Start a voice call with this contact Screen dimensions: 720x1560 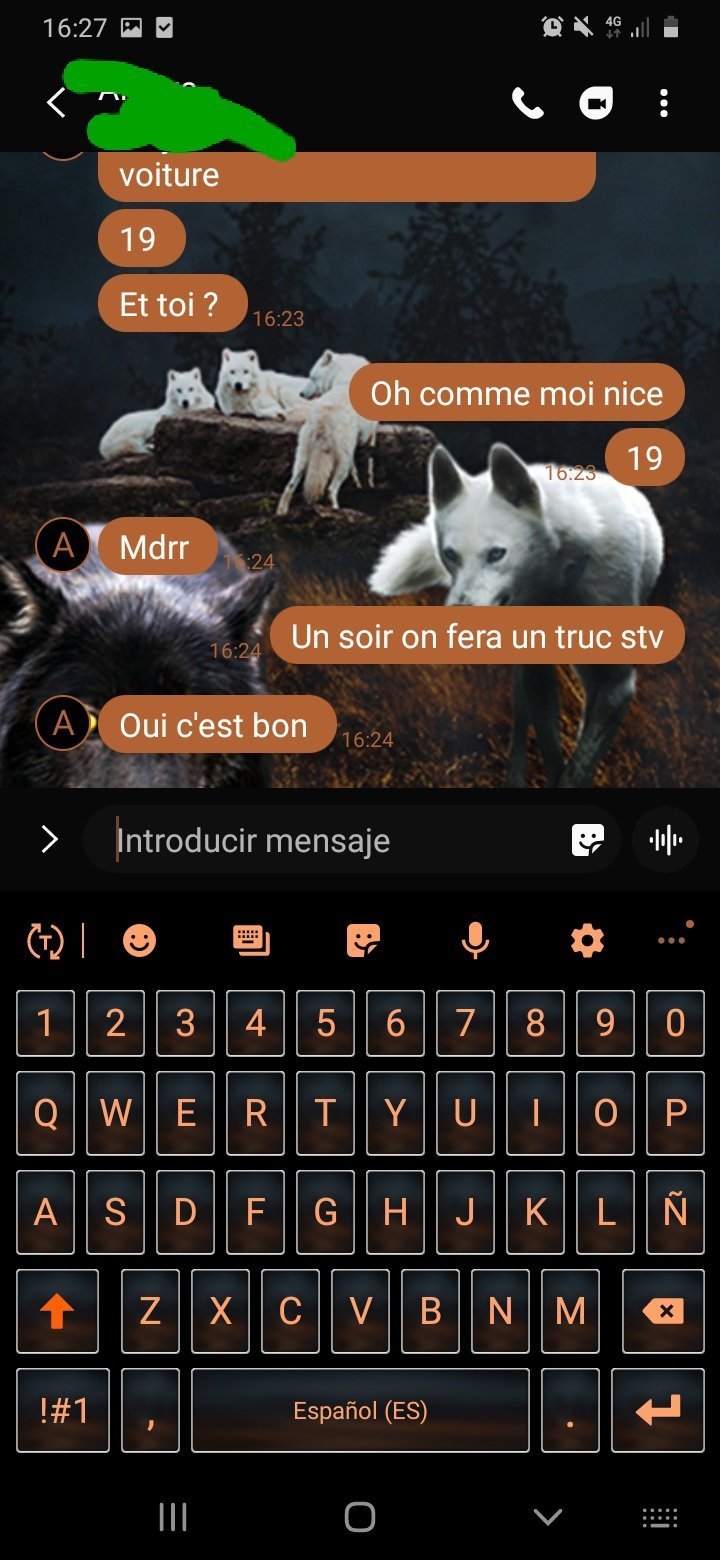pyautogui.click(x=527, y=103)
